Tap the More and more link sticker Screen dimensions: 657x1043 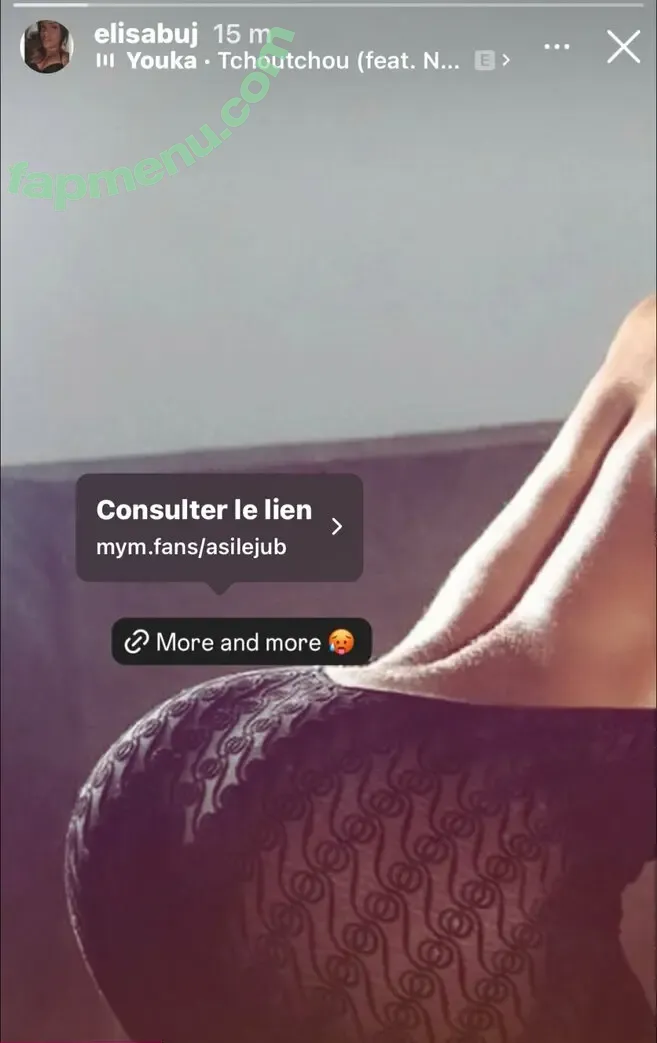(241, 642)
